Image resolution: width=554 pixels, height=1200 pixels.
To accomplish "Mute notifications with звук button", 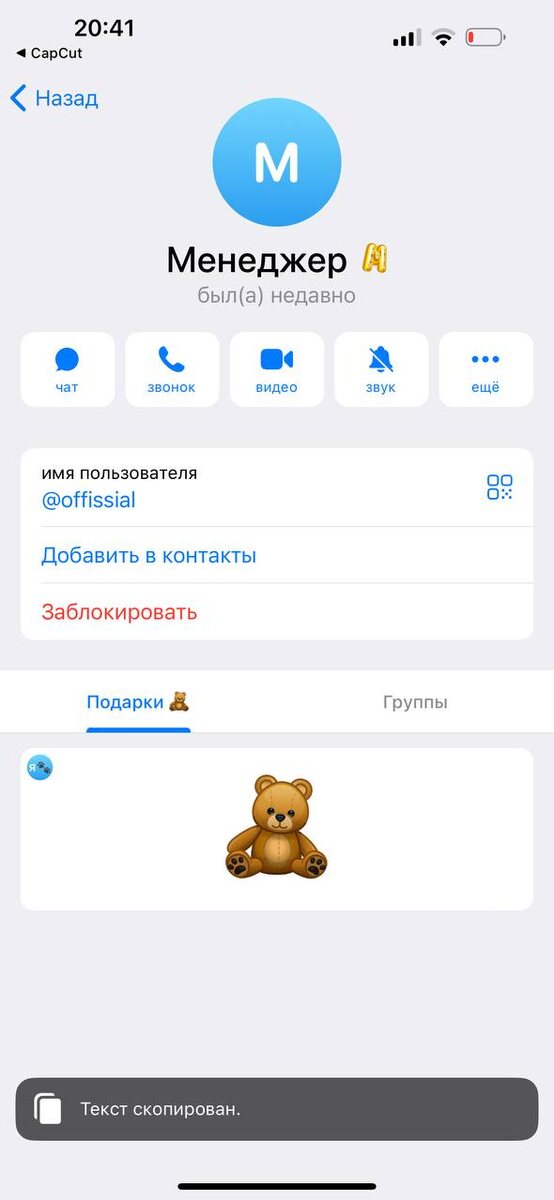I will pyautogui.click(x=381, y=369).
